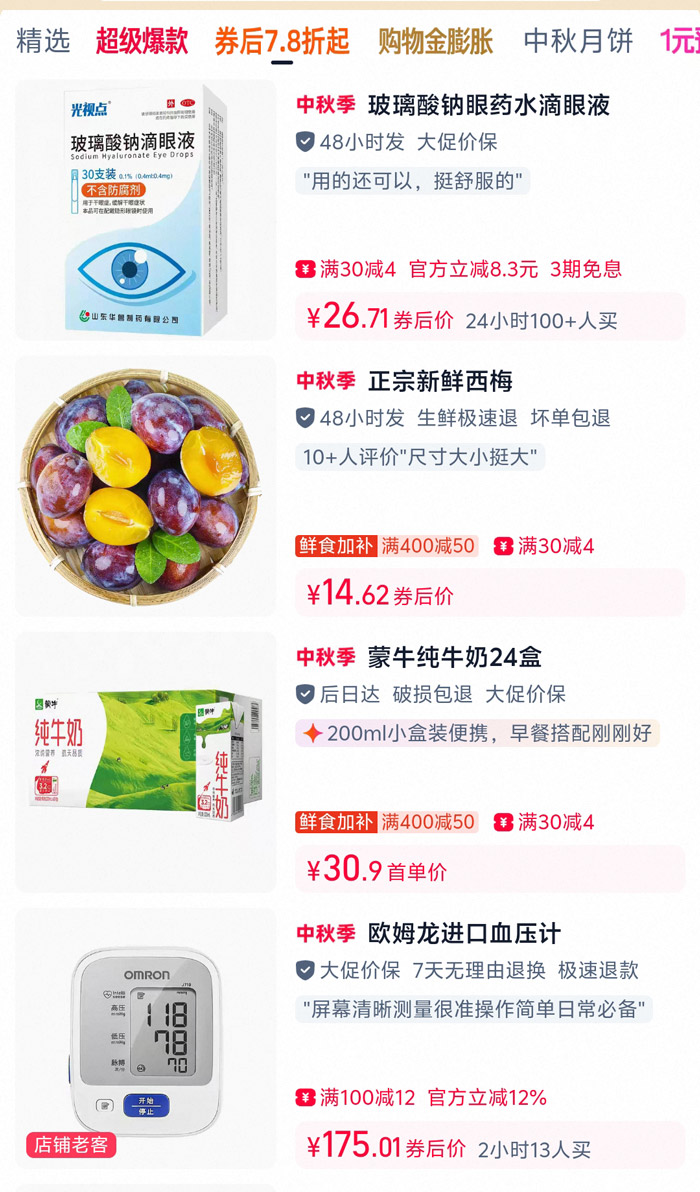
Task: Switch to the 中秋月饼 tab
Action: pos(578,40)
